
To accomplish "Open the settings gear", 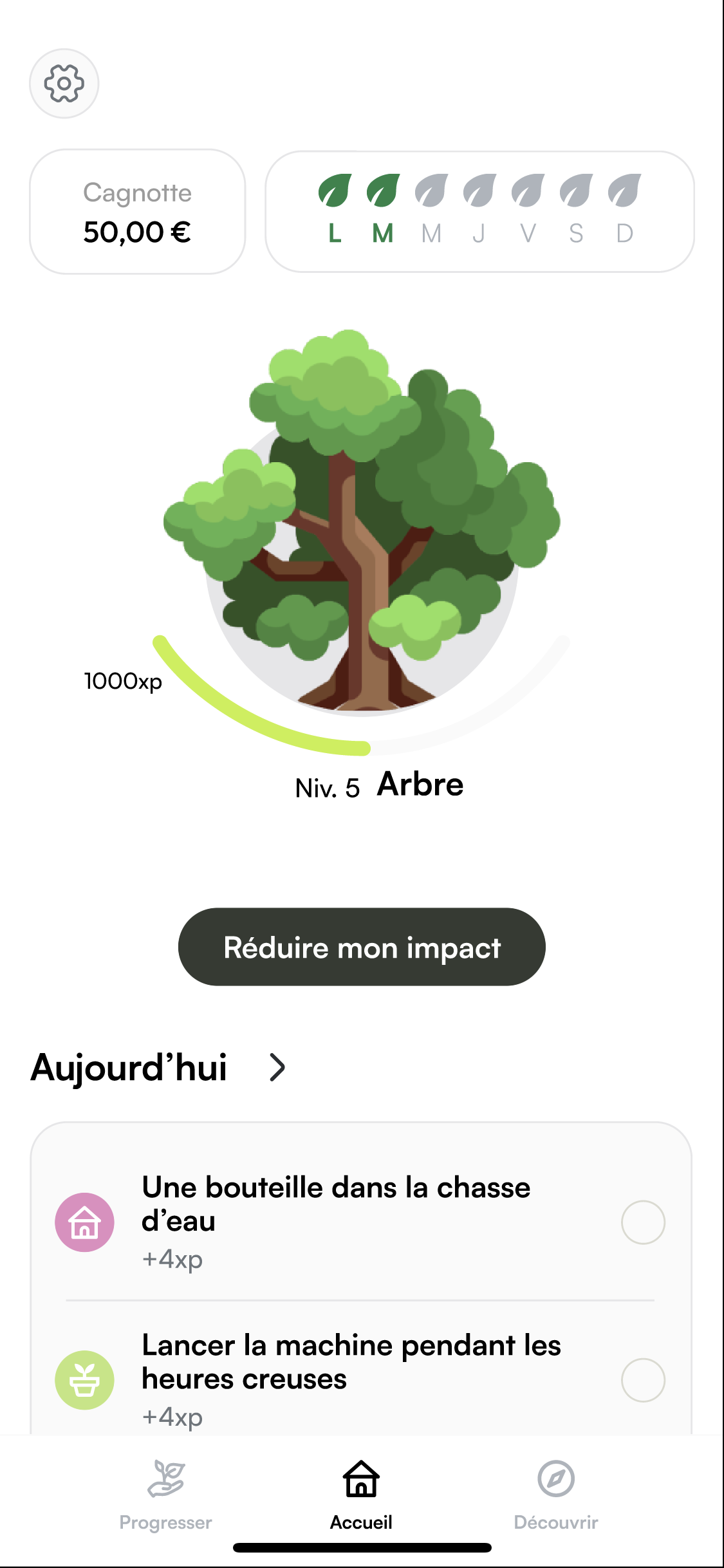I will 64,84.
